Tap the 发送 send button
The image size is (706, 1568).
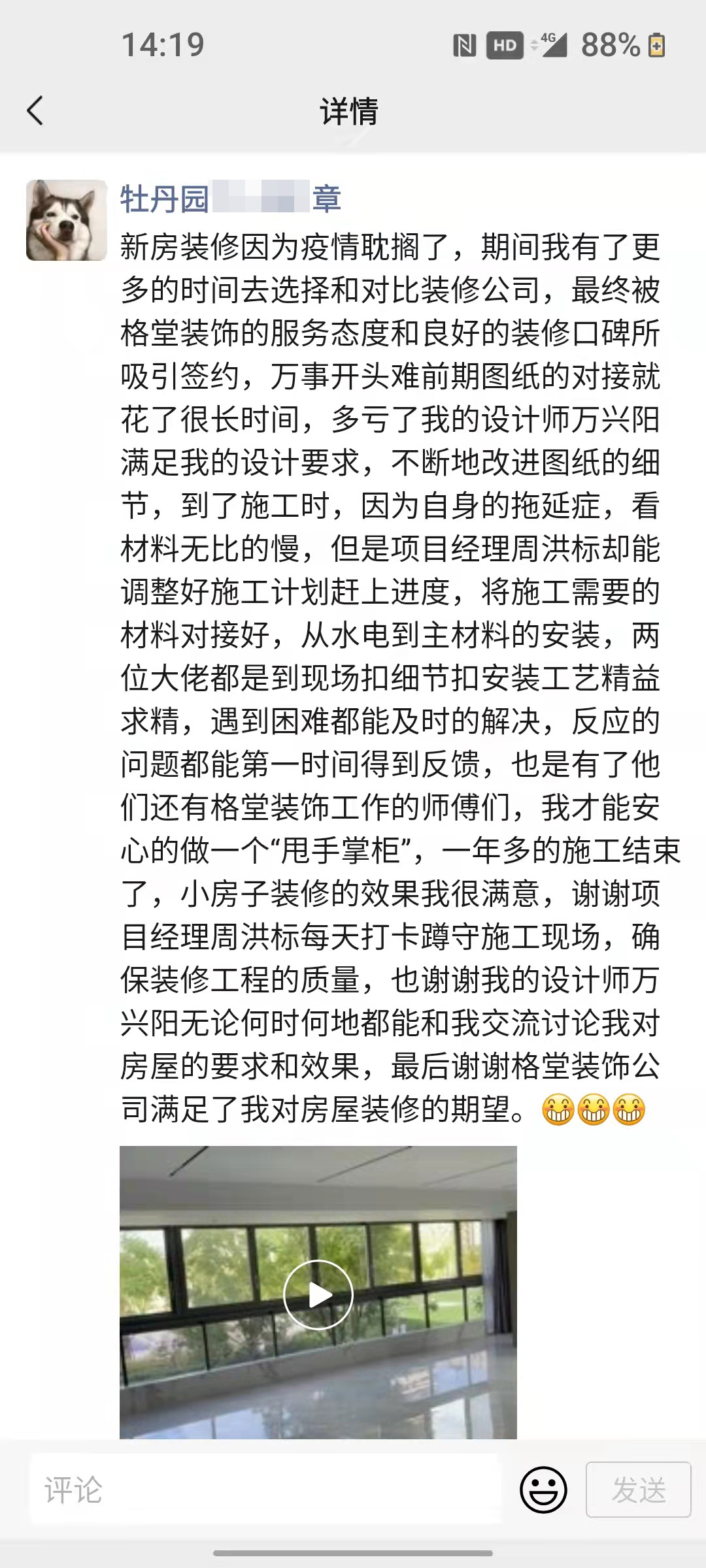click(x=638, y=1490)
